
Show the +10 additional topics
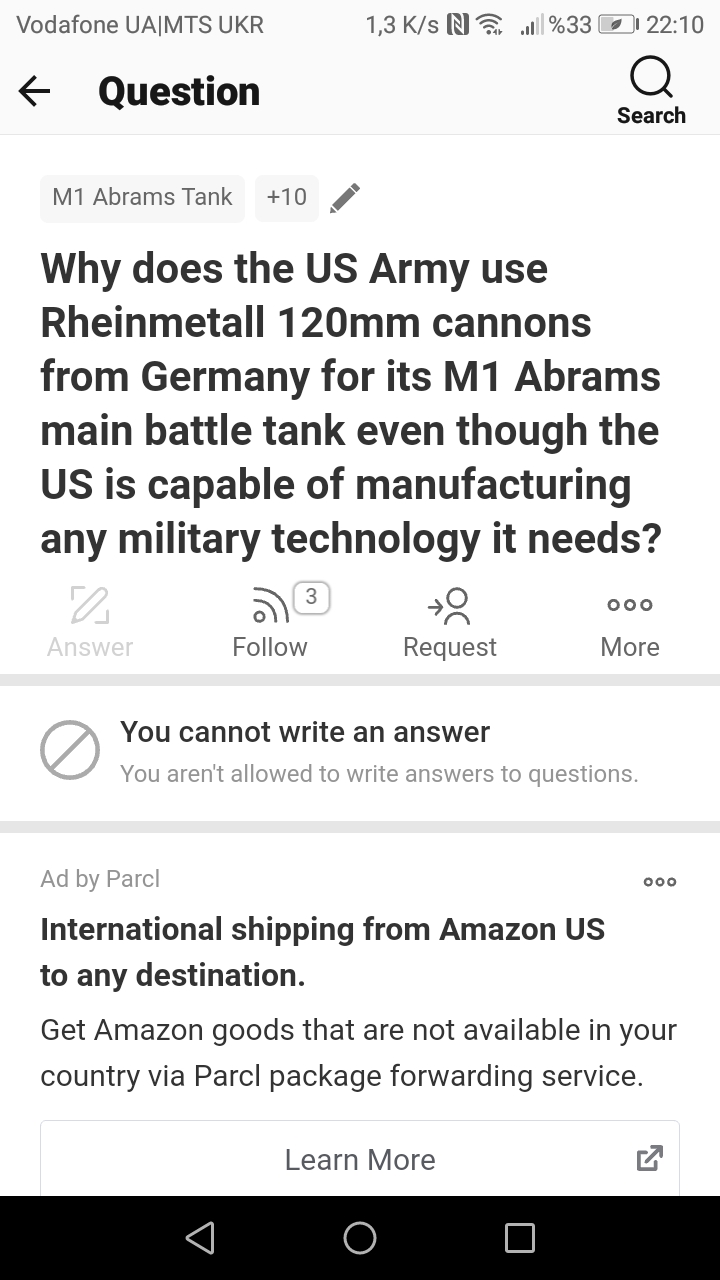(287, 197)
